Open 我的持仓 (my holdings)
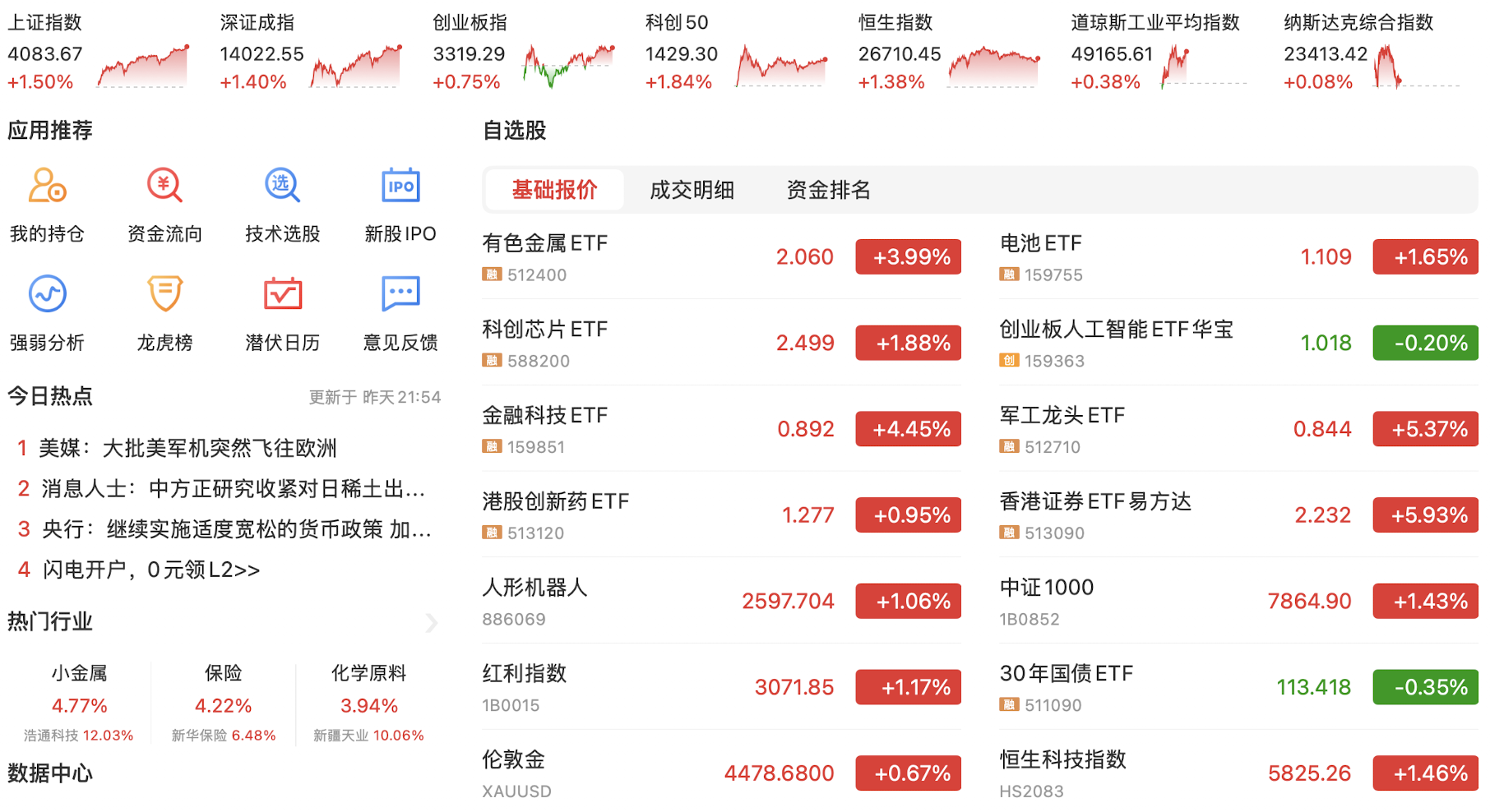The height and width of the screenshot is (812, 1490). (x=47, y=204)
